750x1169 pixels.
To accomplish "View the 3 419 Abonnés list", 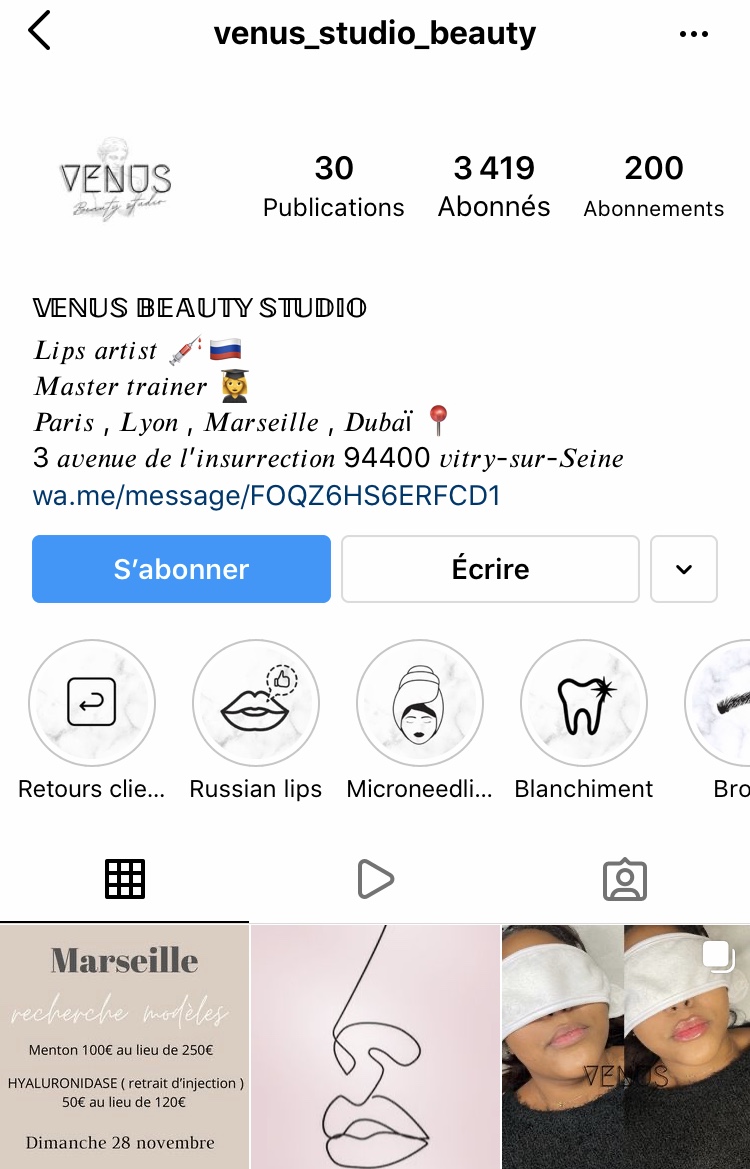I will 494,186.
